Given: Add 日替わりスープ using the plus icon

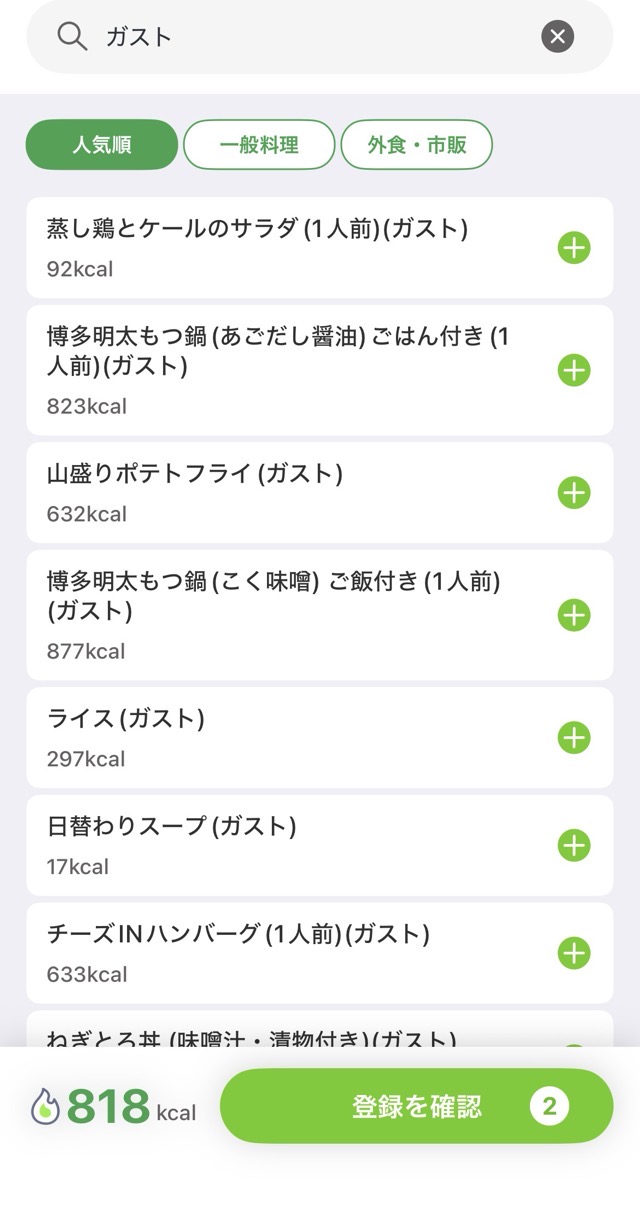Looking at the screenshot, I should click(x=574, y=846).
